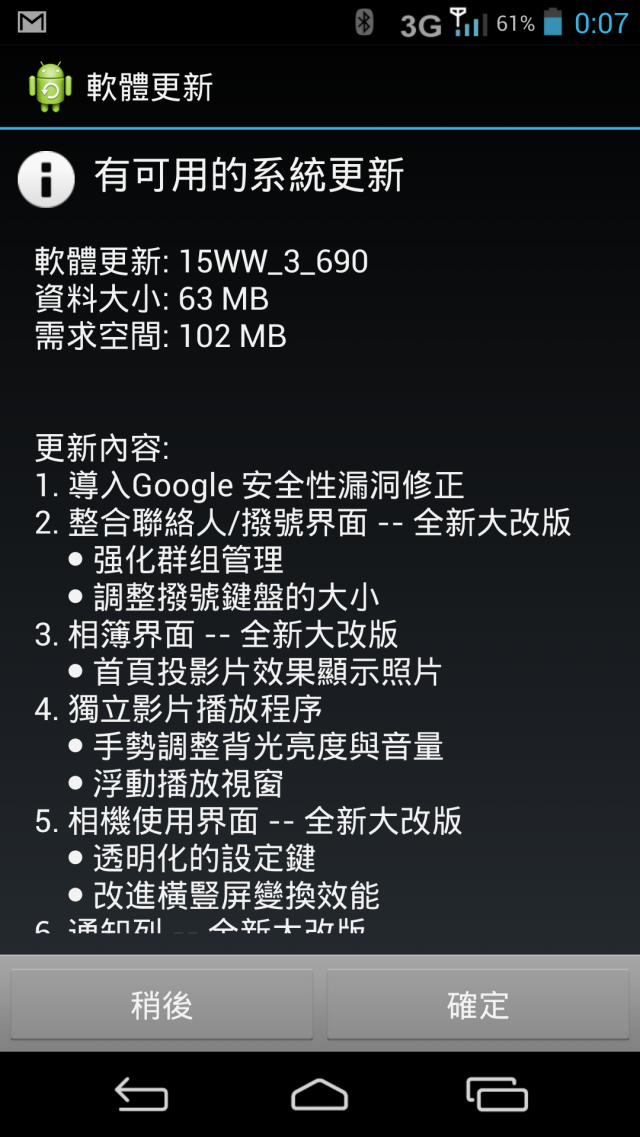Go back using the navigation bar
Viewport: 640px width, 1138px height.
click(141, 1094)
